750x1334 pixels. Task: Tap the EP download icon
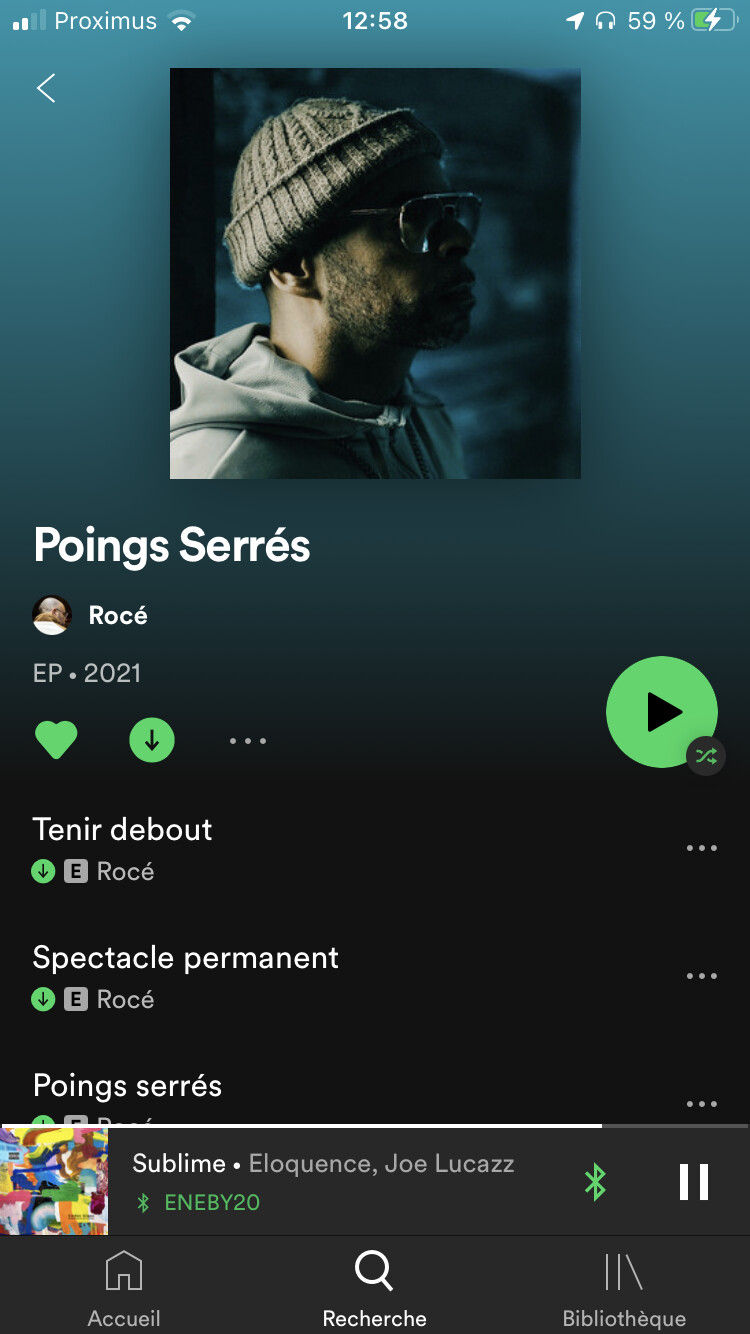pos(152,741)
